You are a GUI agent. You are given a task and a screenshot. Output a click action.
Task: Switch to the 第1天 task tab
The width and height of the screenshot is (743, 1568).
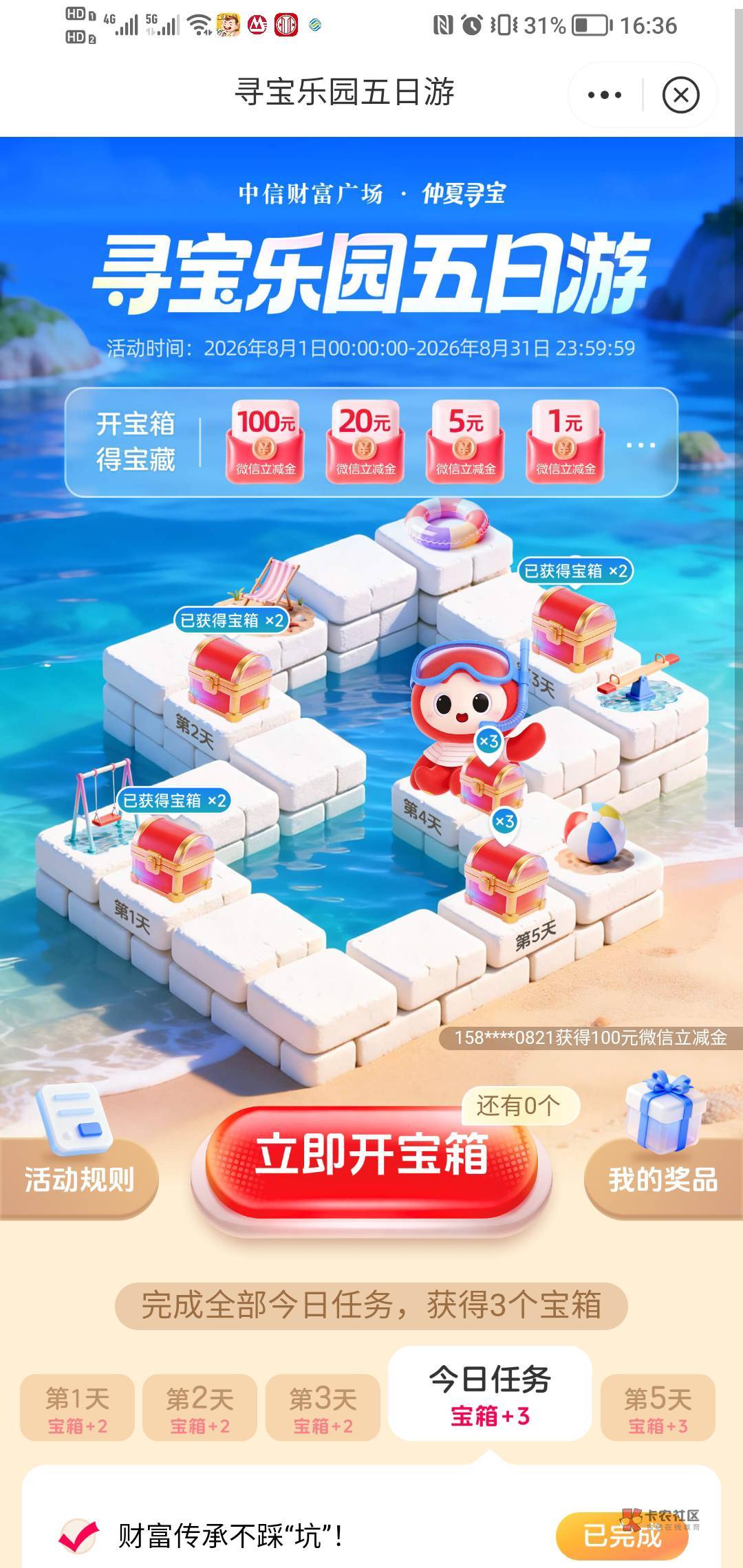[x=77, y=1407]
